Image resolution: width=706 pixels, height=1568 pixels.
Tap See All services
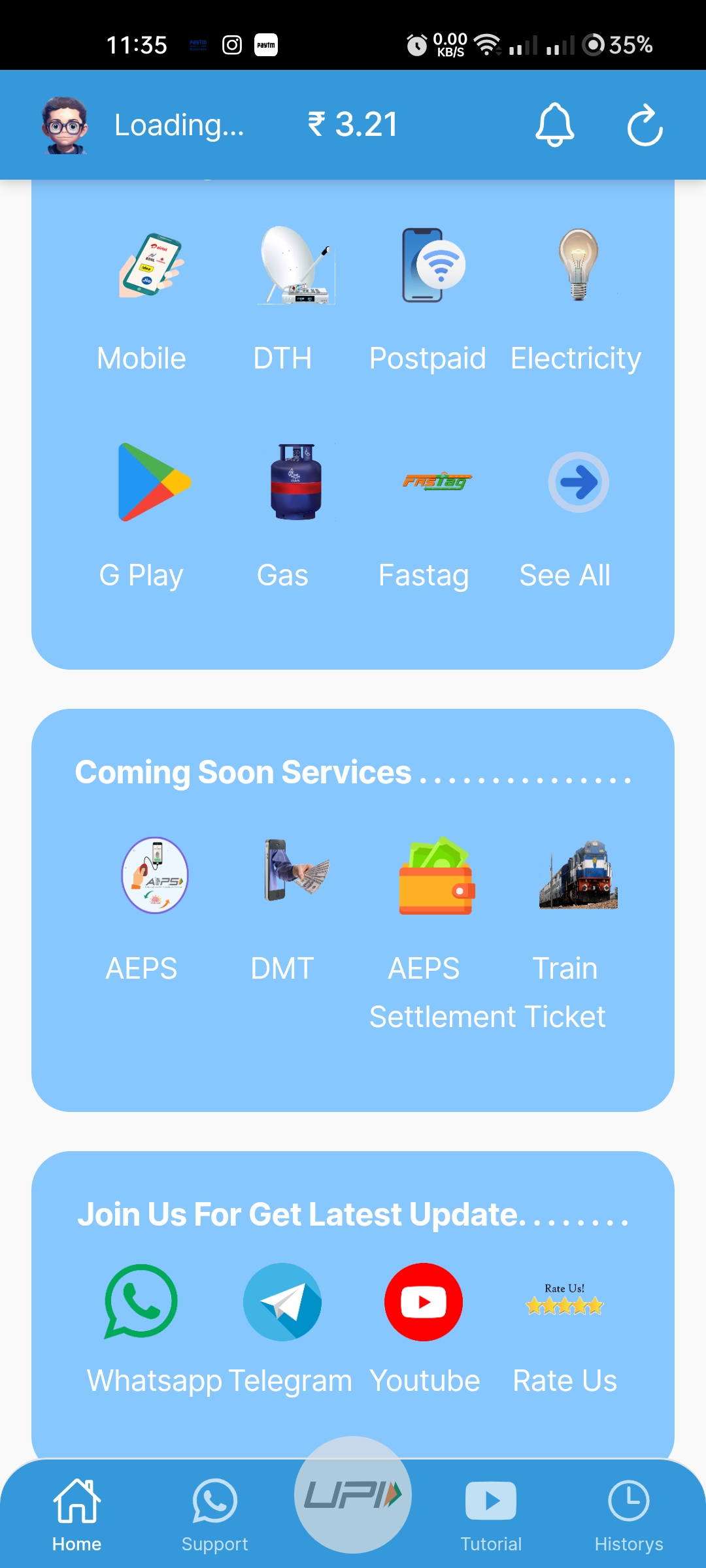(x=578, y=483)
